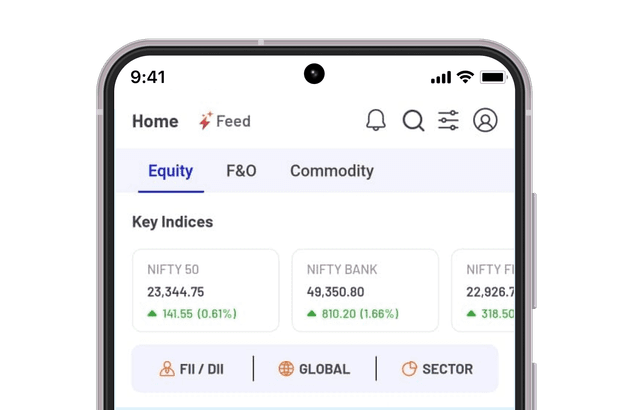Open the NIFTY BANK index card
Screen dimensions: 640x410
click(365, 291)
